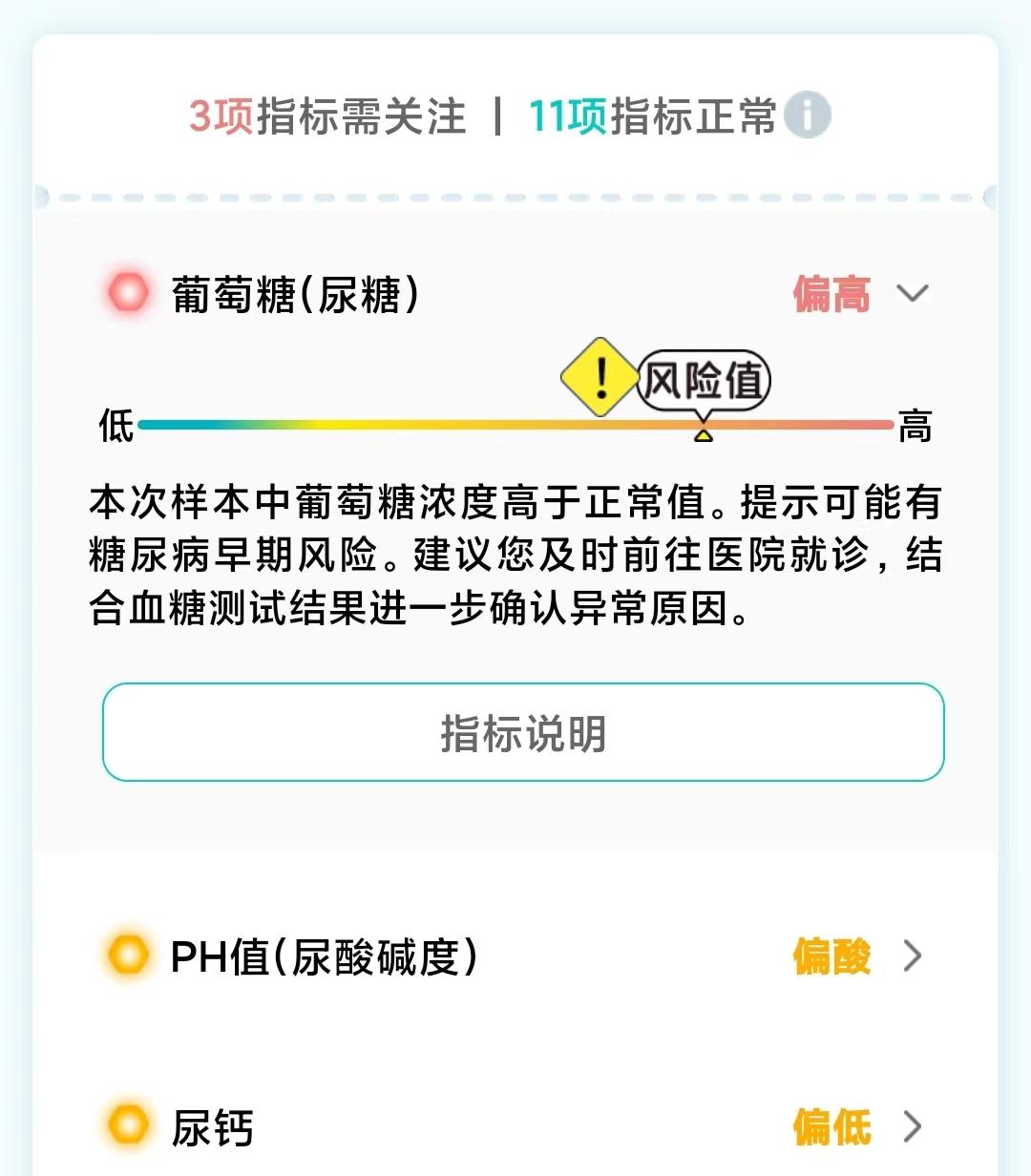The width and height of the screenshot is (1031, 1176).
Task: Collapse the 葡萄糖(尿糖) details section
Action: 914,294
